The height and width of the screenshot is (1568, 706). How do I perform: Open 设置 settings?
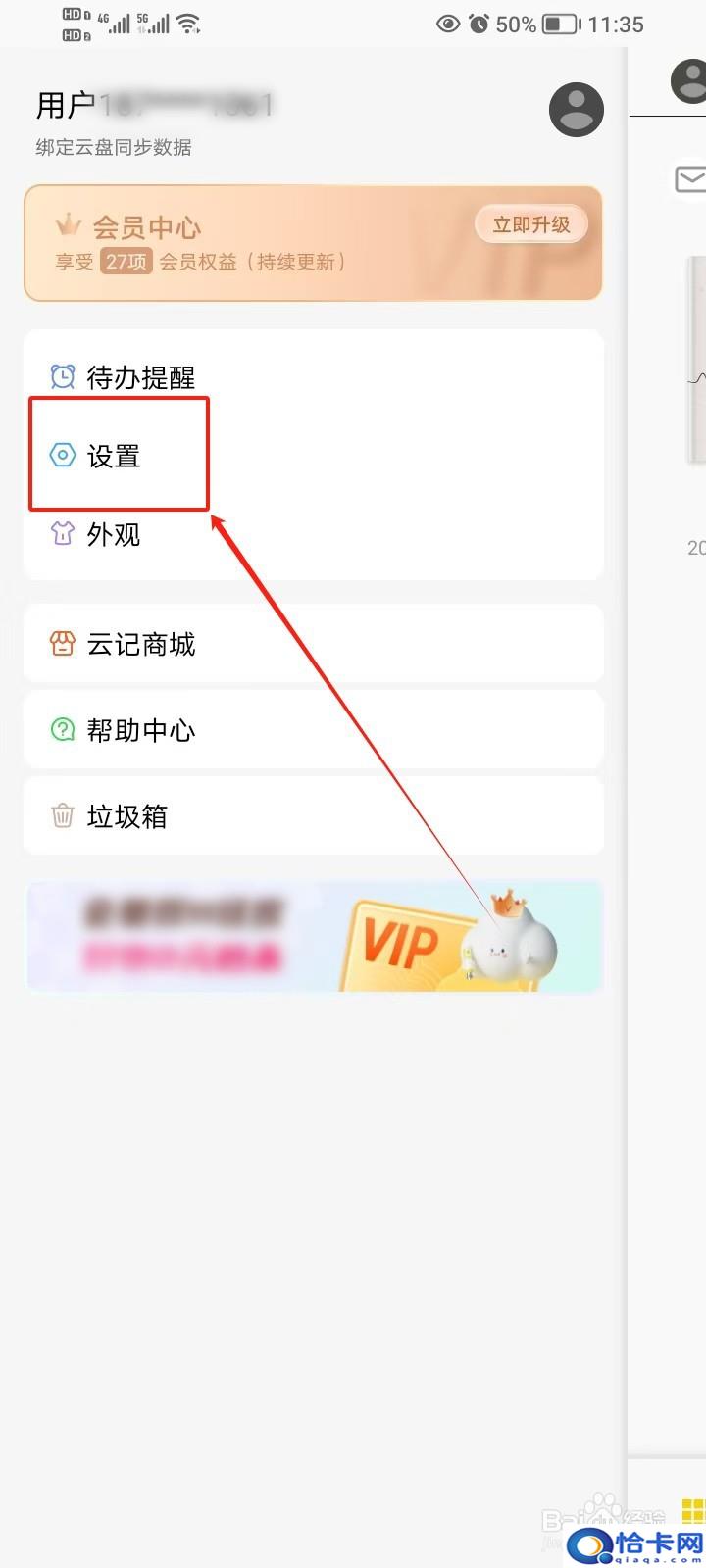tap(313, 456)
